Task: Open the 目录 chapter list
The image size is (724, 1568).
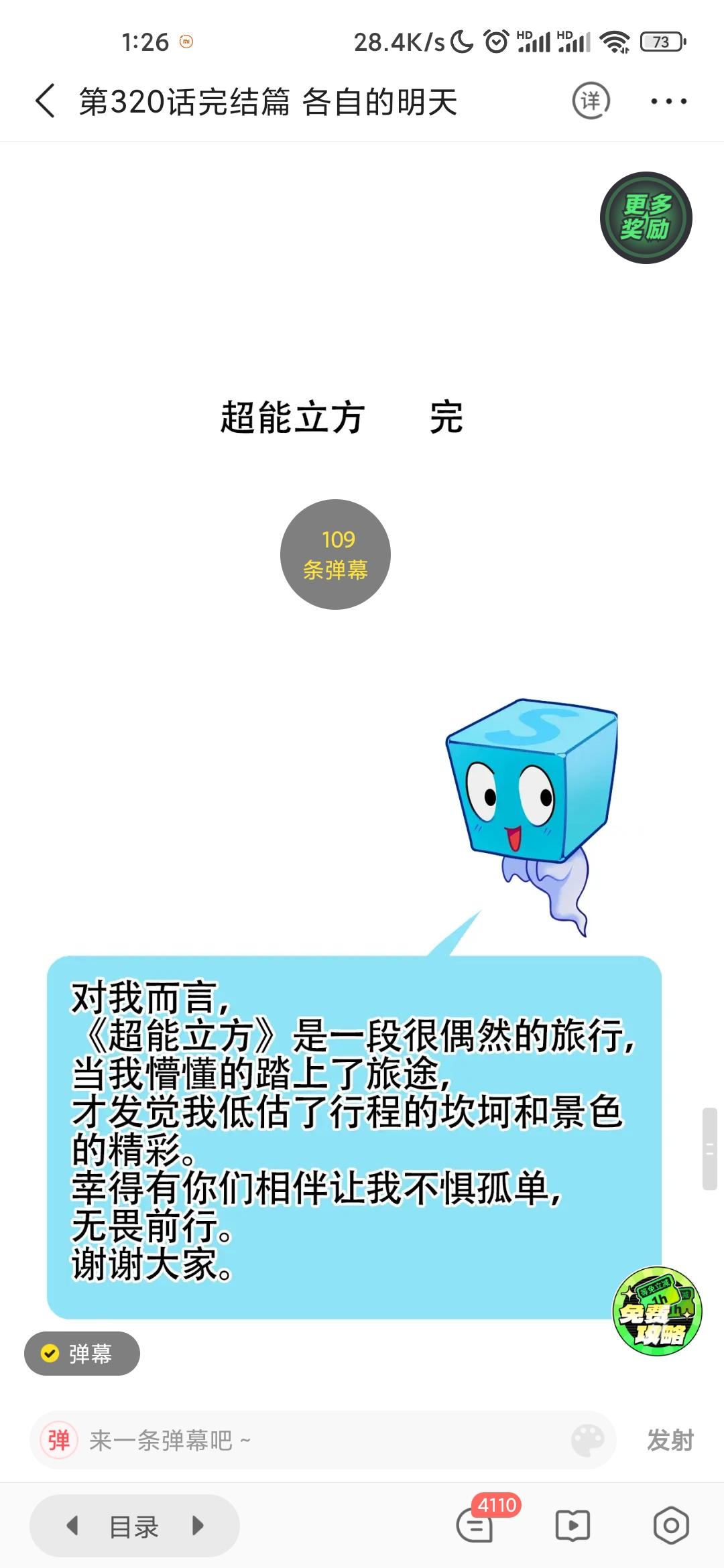Action: click(x=134, y=1526)
